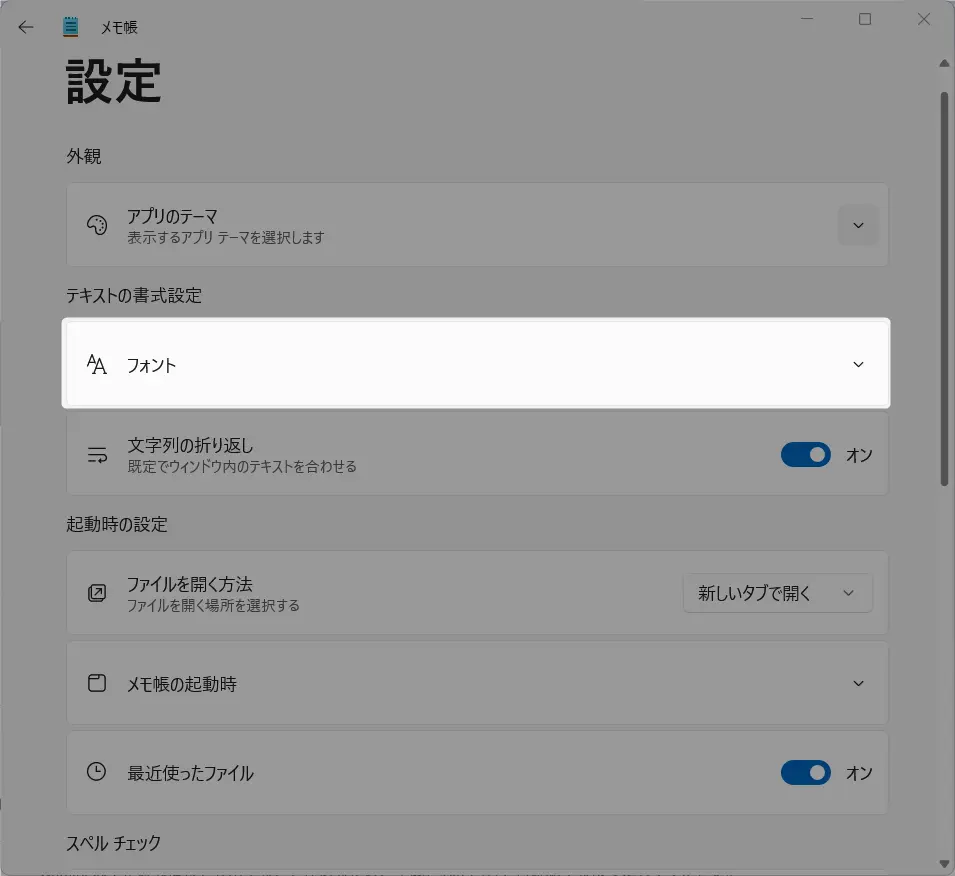Viewport: 955px width, 876px height.
Task: Open the 新しいタブで開く dropdown
Action: point(777,593)
